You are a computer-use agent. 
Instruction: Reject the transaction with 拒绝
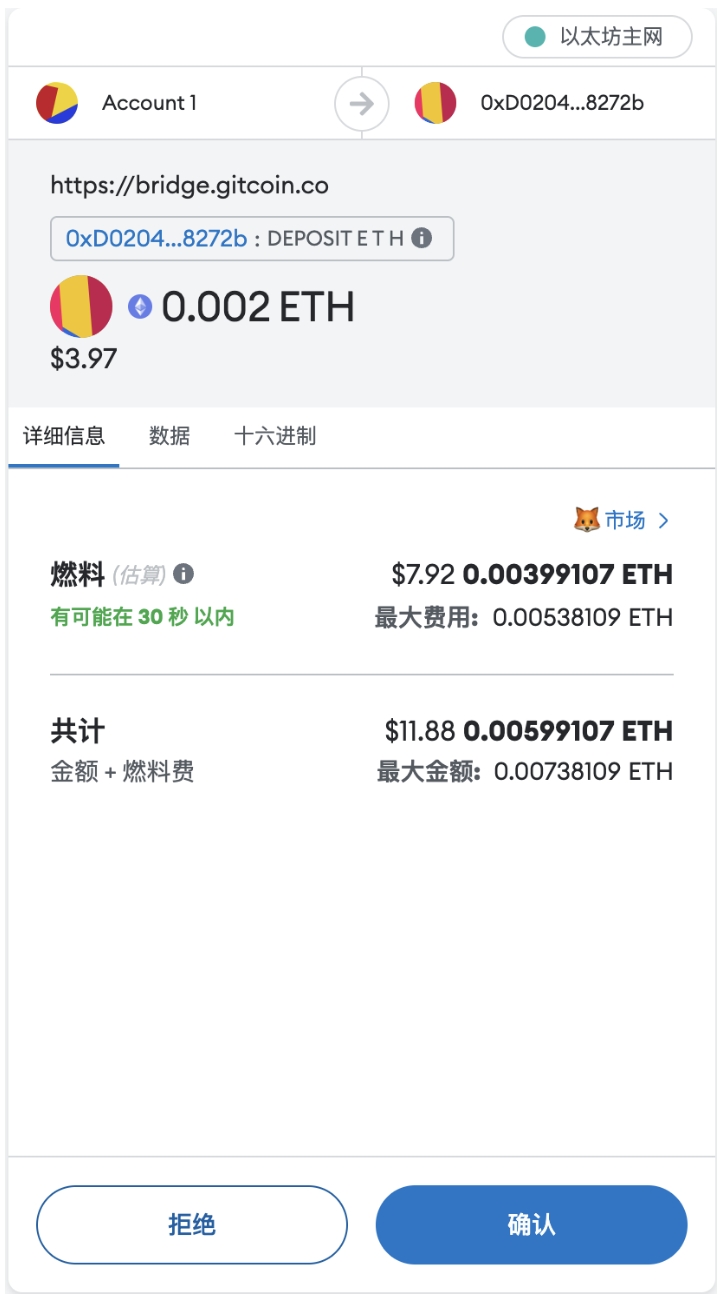(192, 1225)
